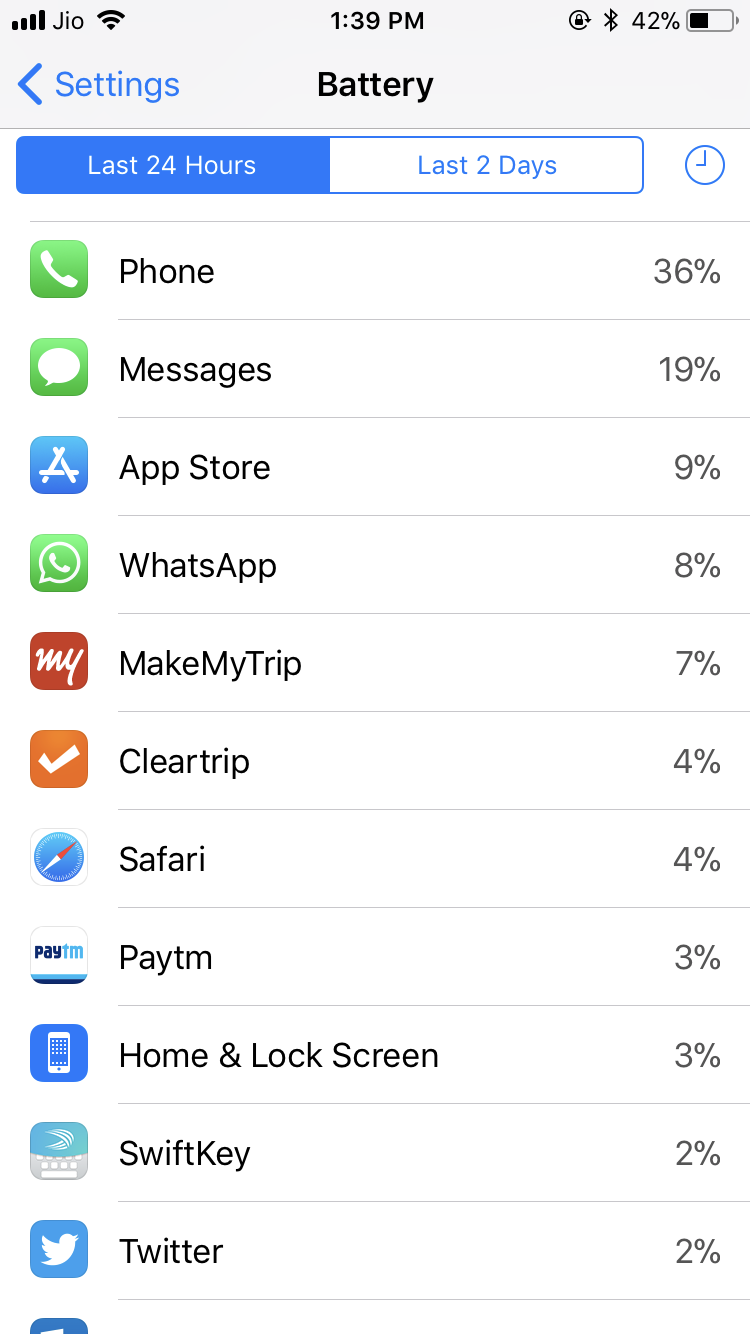Tap the WhatsApp usage row
The height and width of the screenshot is (1334, 750).
375,565
